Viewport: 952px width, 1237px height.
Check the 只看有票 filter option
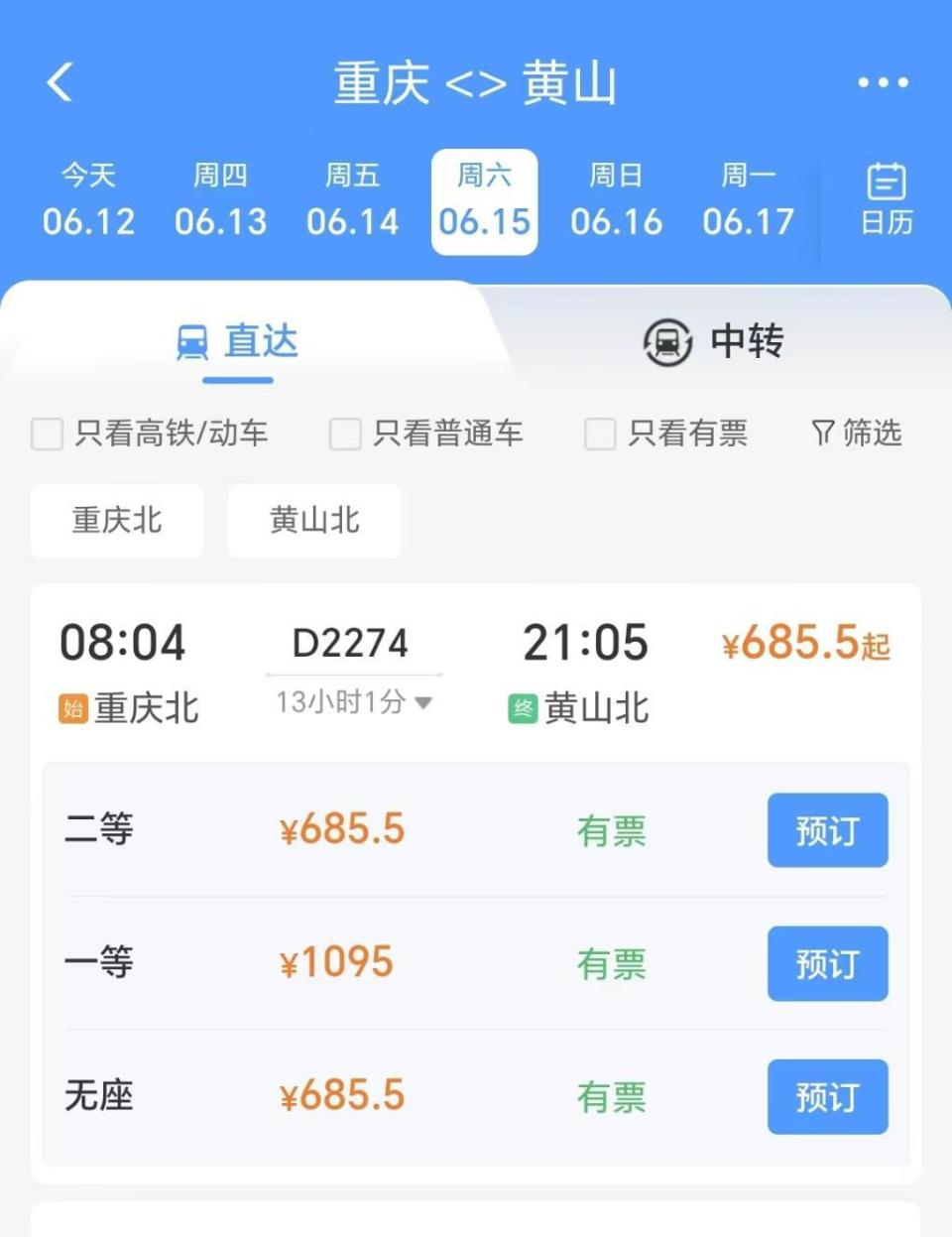coord(600,433)
